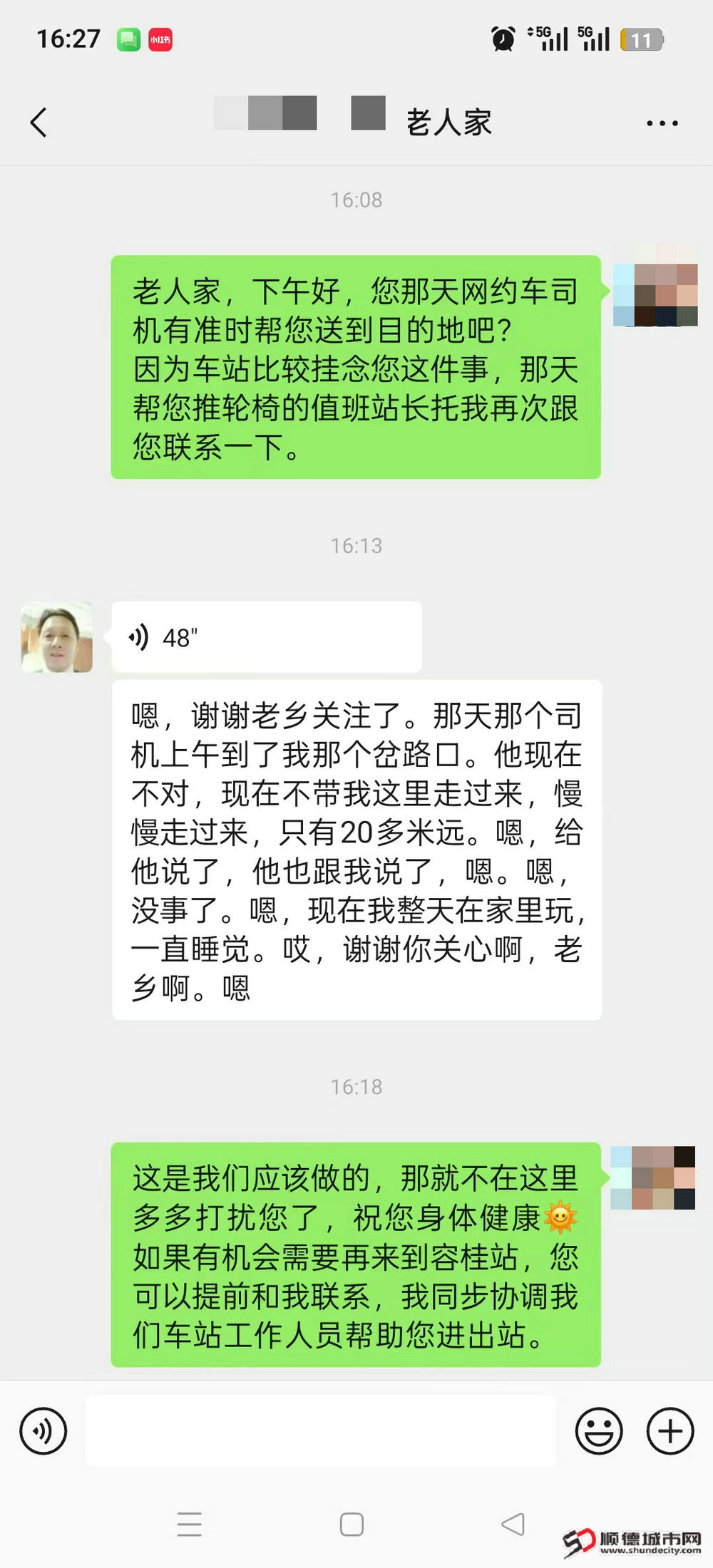Switch to voice input mode

43,1430
